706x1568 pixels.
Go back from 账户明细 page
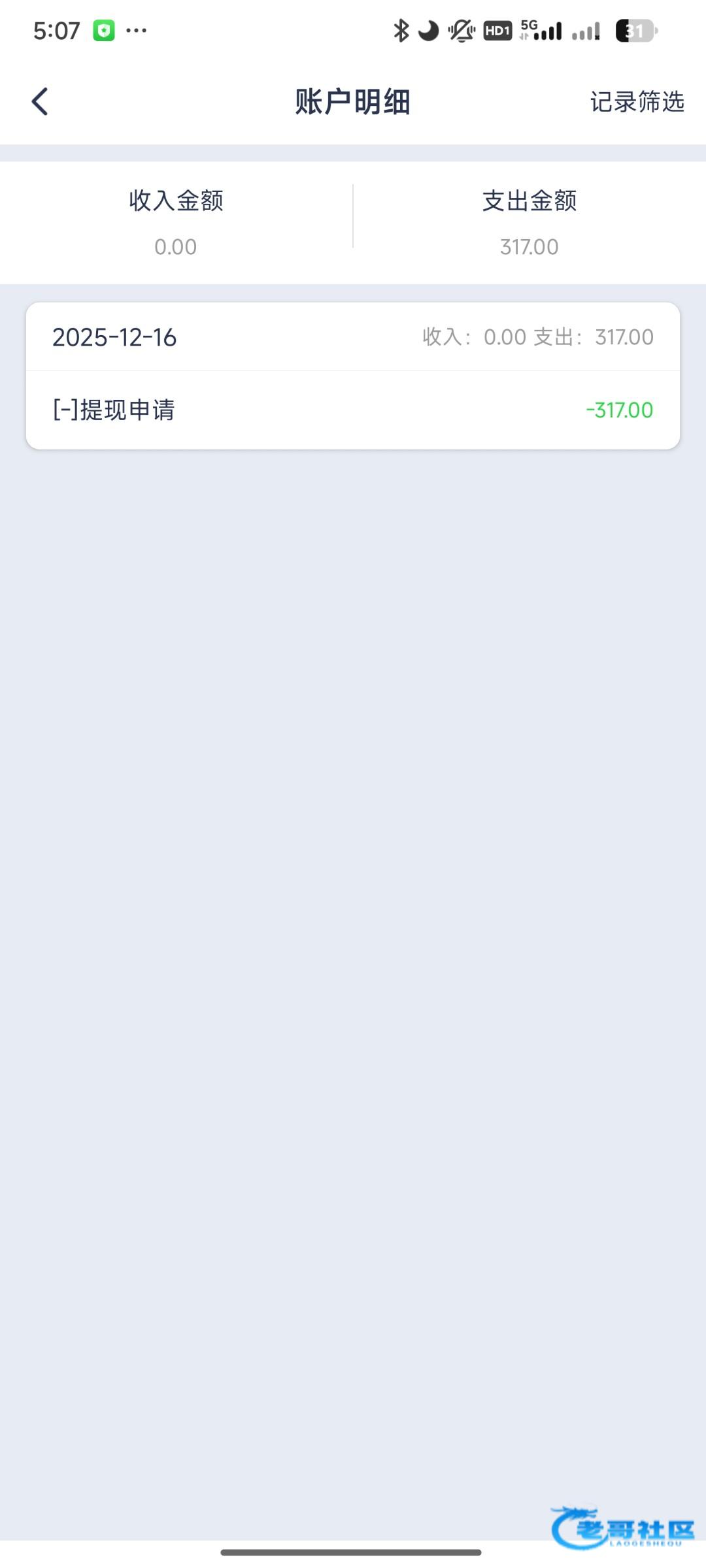pyautogui.click(x=40, y=102)
